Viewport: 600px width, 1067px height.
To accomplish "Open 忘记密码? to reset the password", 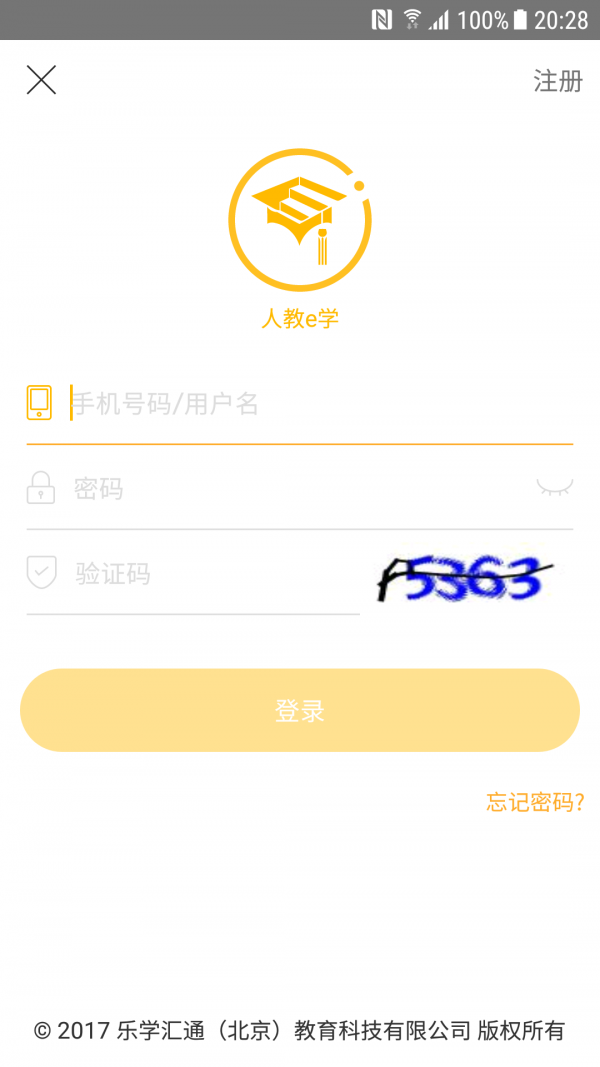I will click(535, 802).
